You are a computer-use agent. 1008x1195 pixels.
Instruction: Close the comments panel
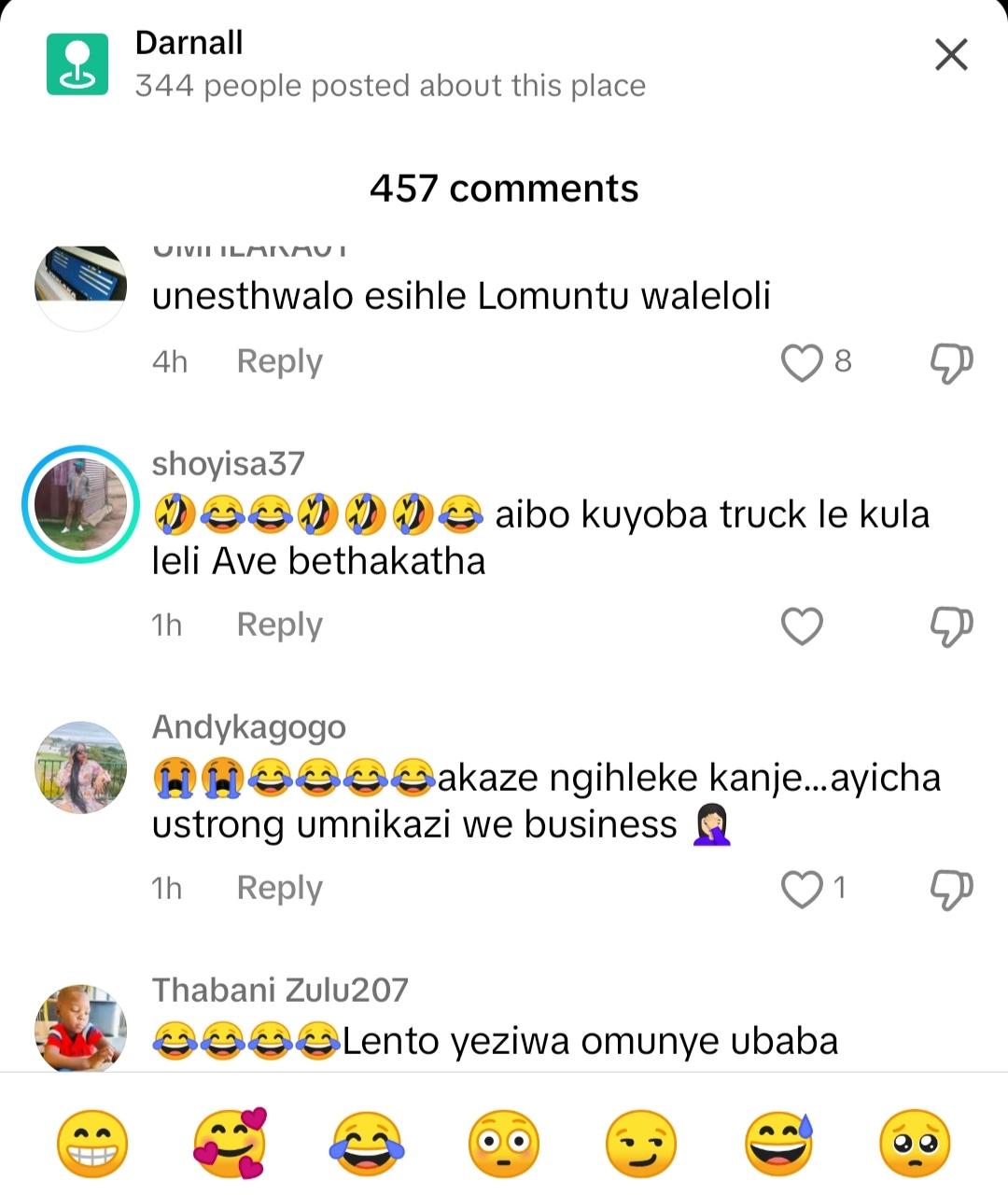(951, 55)
